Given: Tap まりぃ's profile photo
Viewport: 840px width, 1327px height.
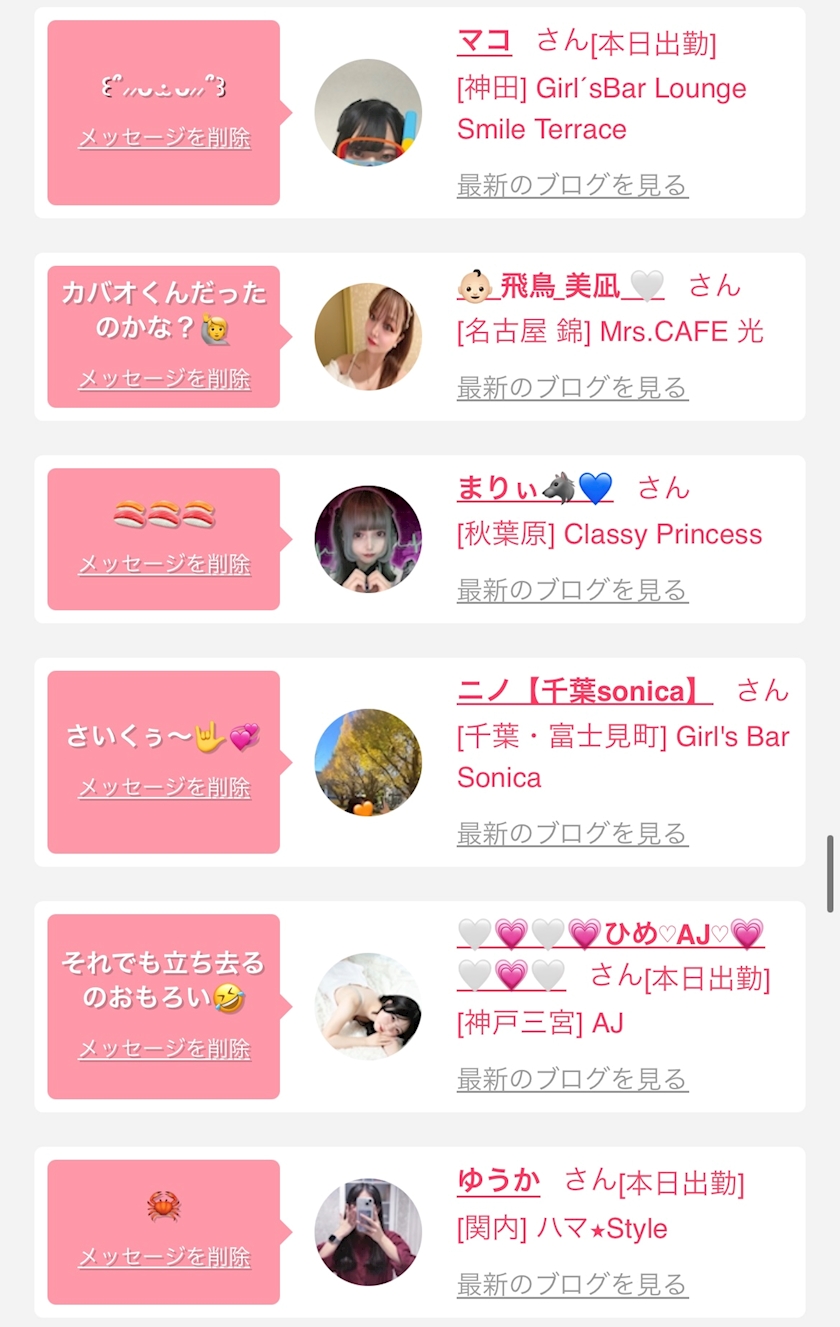Looking at the screenshot, I should coord(368,539).
